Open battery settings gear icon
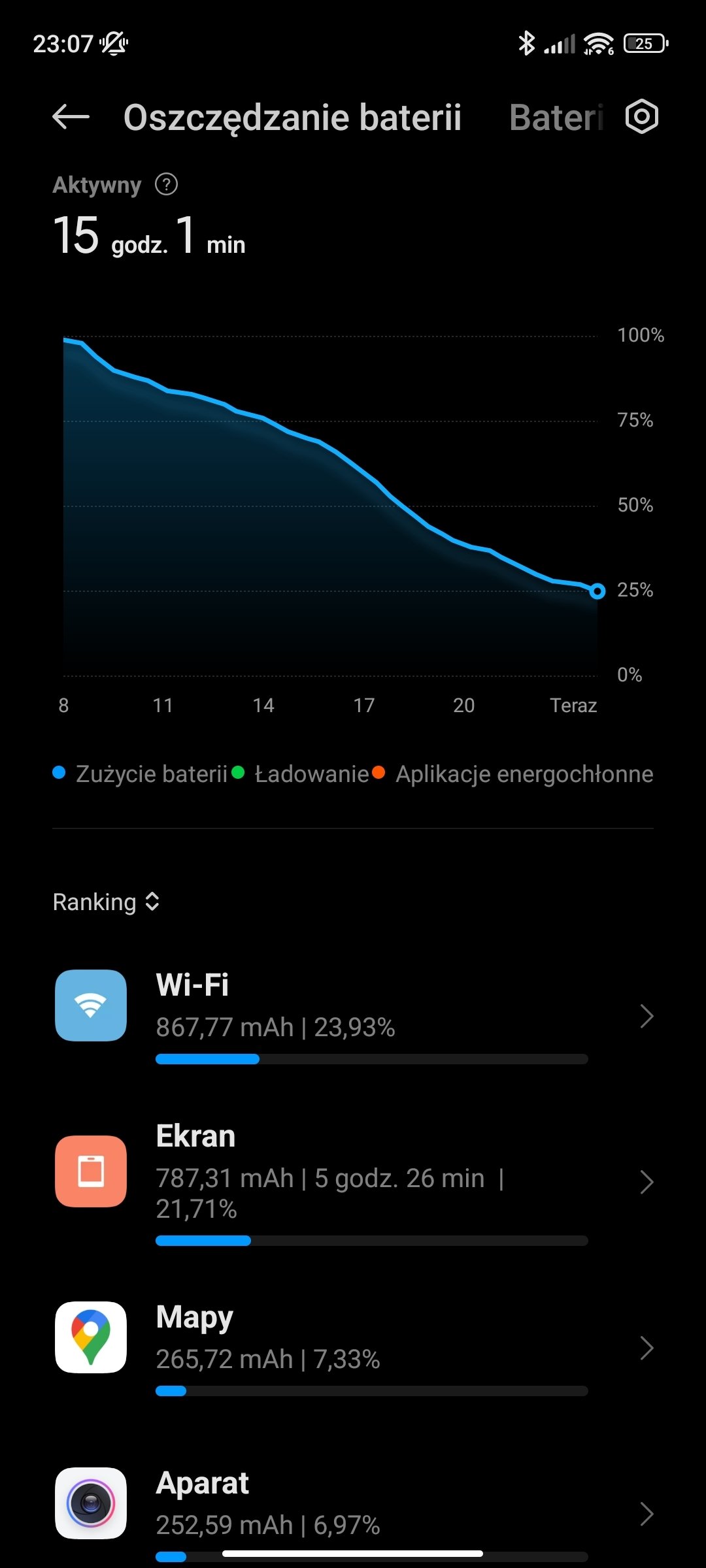Viewport: 706px width, 1568px height. pos(642,117)
